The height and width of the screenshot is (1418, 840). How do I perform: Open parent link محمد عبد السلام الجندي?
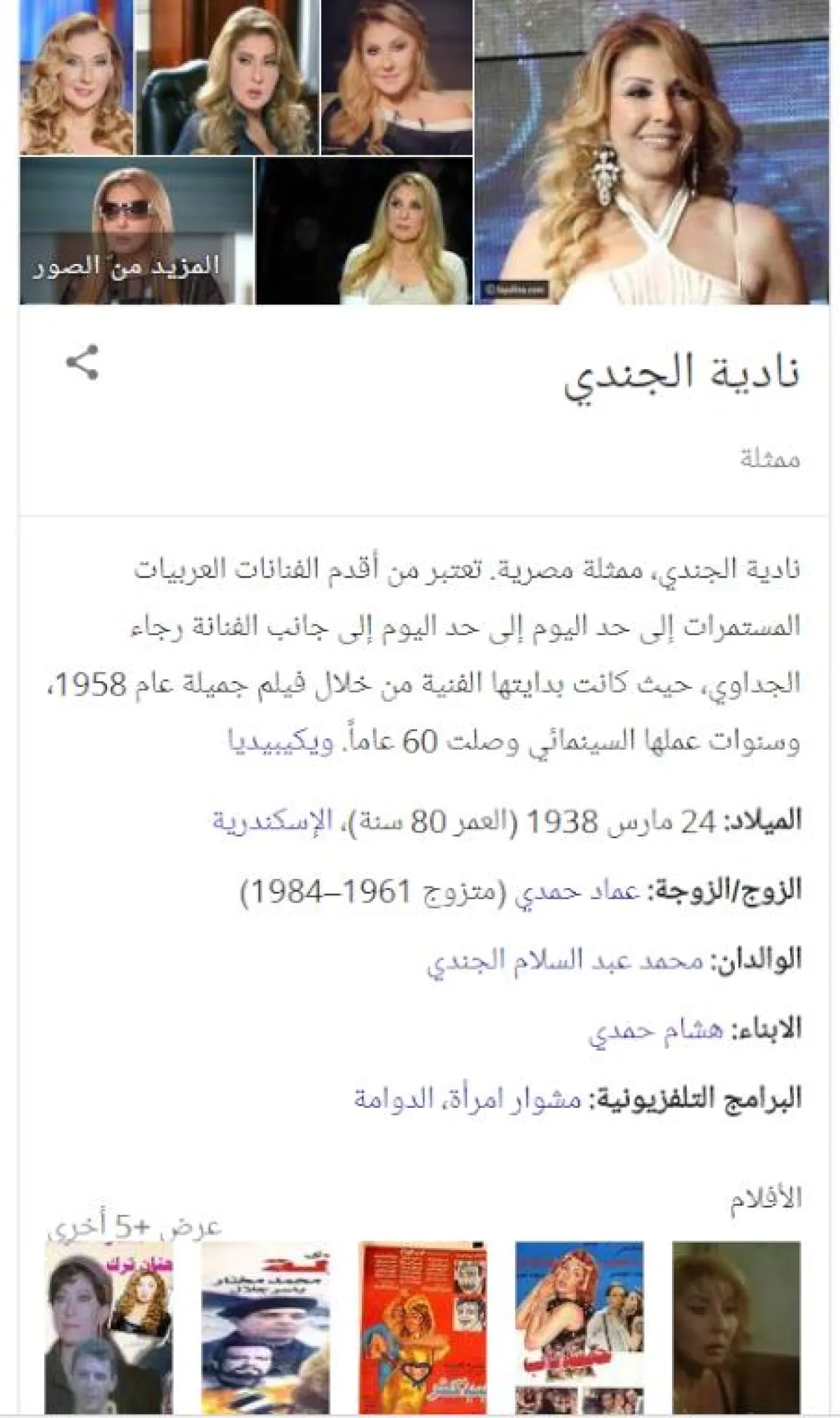[x=565, y=960]
